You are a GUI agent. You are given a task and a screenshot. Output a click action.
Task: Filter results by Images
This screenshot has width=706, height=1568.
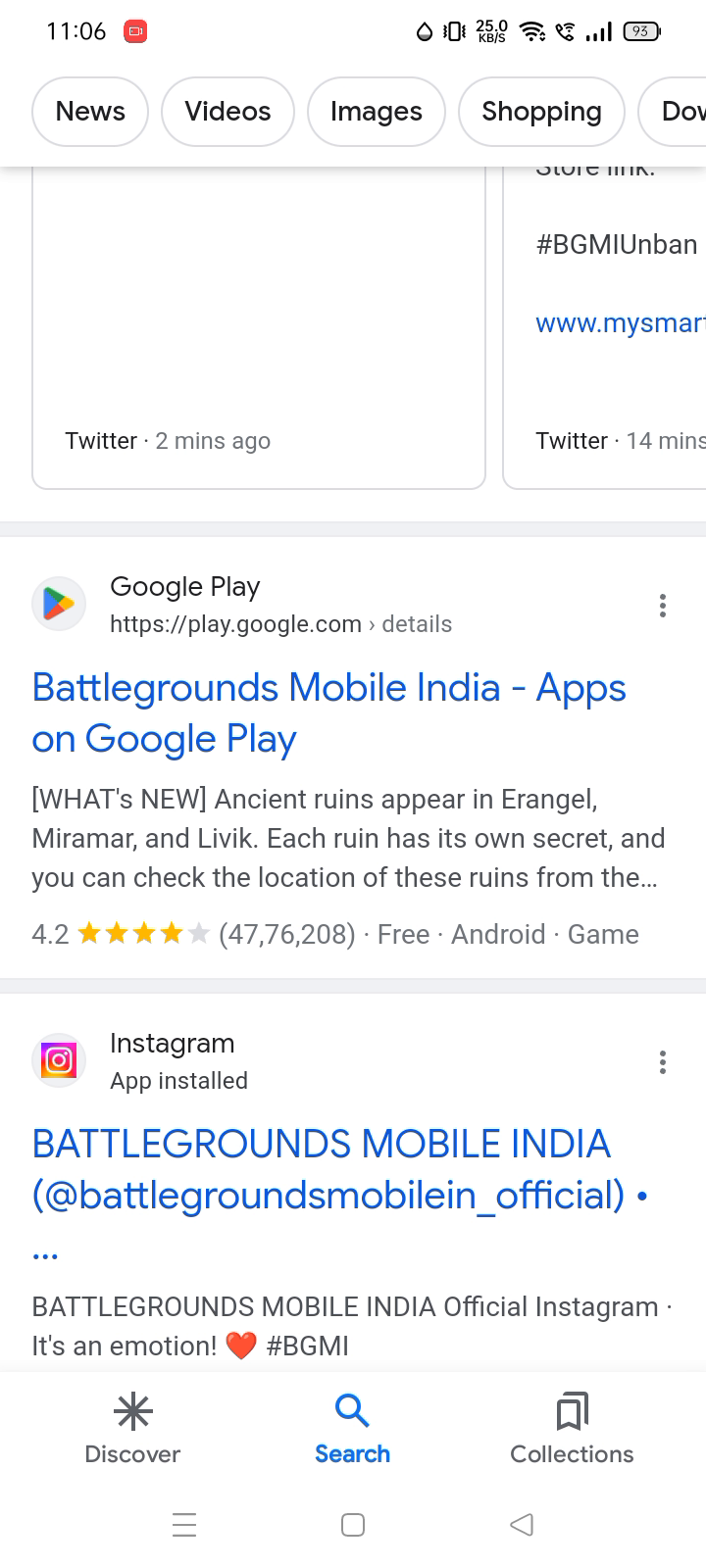click(x=376, y=112)
